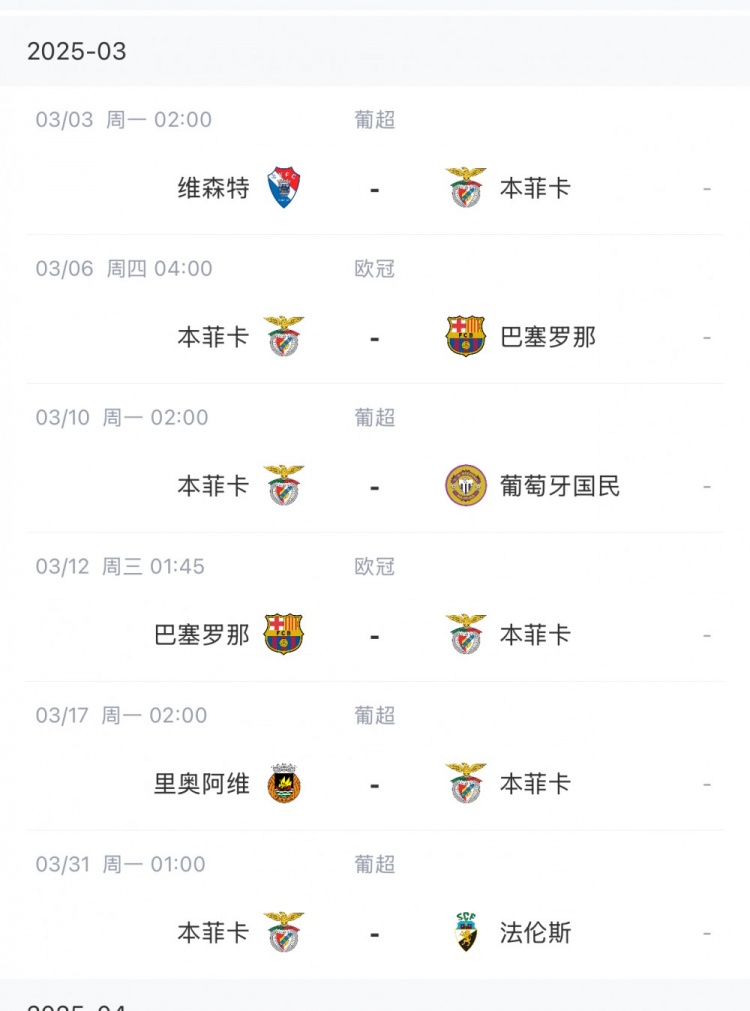View the 03/06 Benfica vs Barcelona fixture
Image resolution: width=750 pixels, height=1011 pixels.
point(374,336)
